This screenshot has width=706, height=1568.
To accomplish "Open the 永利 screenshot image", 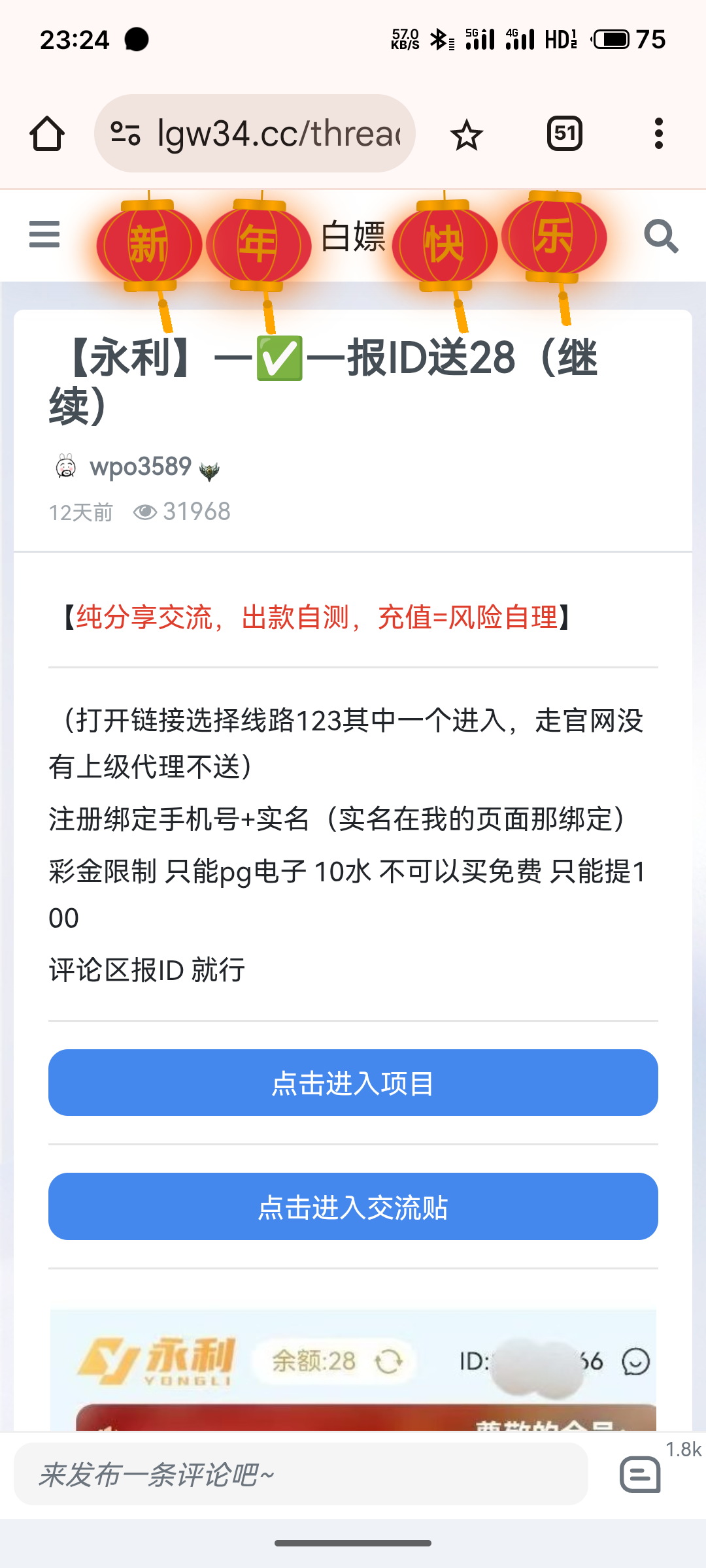I will (353, 1369).
